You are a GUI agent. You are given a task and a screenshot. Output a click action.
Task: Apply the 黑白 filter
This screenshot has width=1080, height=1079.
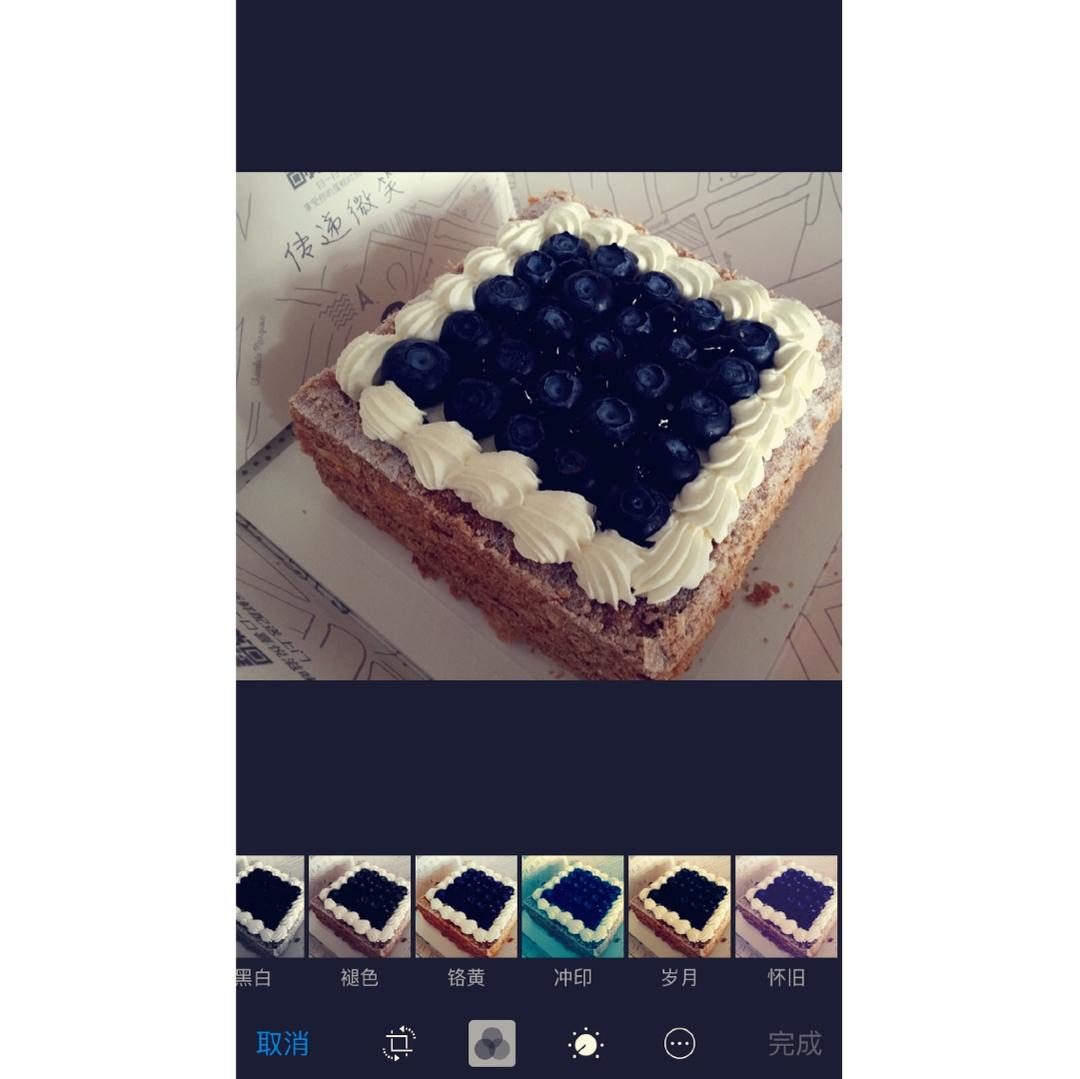(268, 907)
